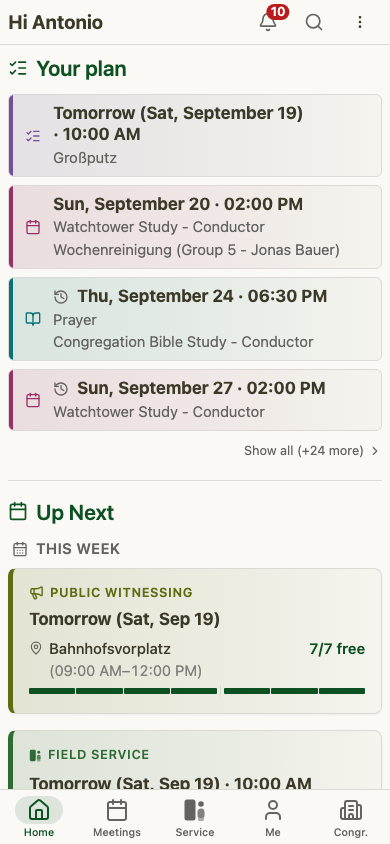Show all (+24 more) plan items
Image resolution: width=390 pixels, height=844 pixels.
pos(311,451)
